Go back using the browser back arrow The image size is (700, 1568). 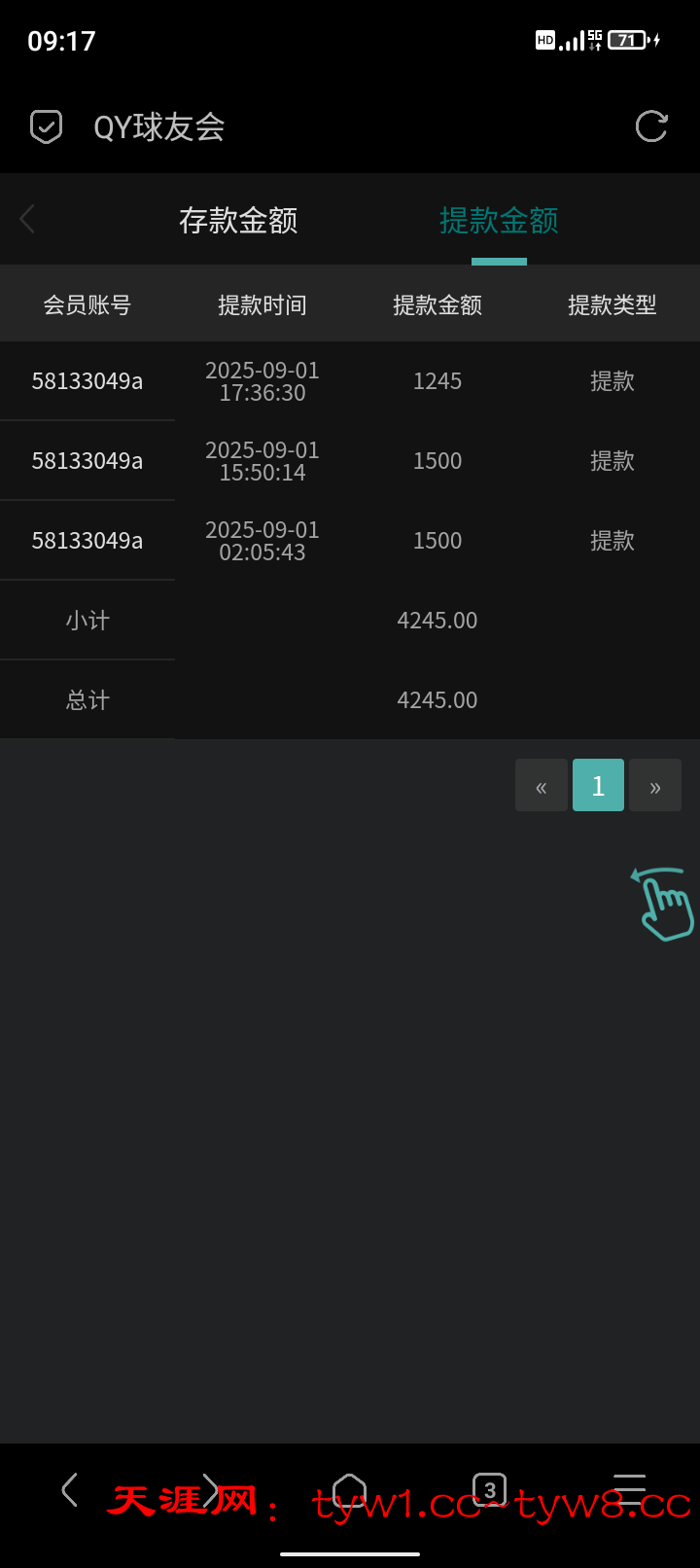coord(69,1489)
